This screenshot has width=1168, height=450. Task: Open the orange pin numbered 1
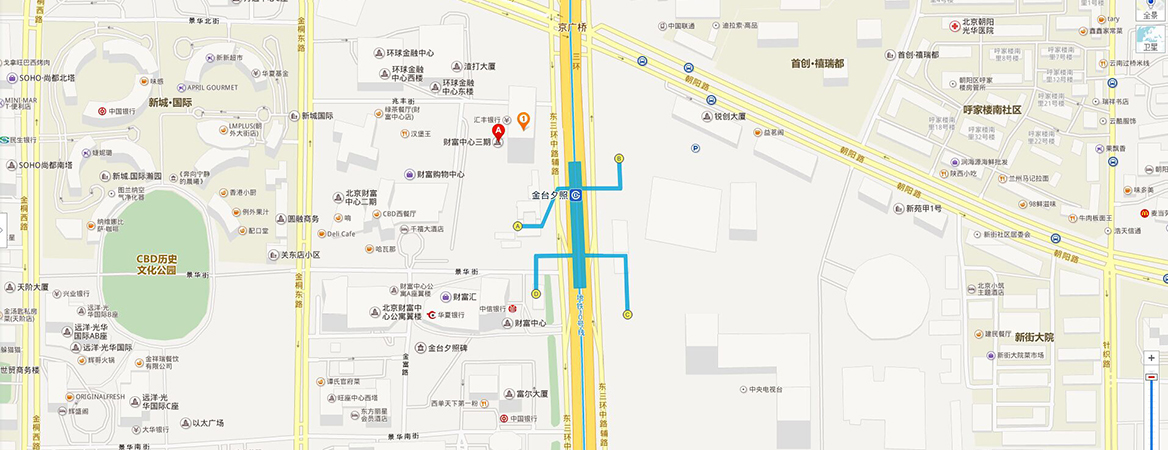point(523,122)
